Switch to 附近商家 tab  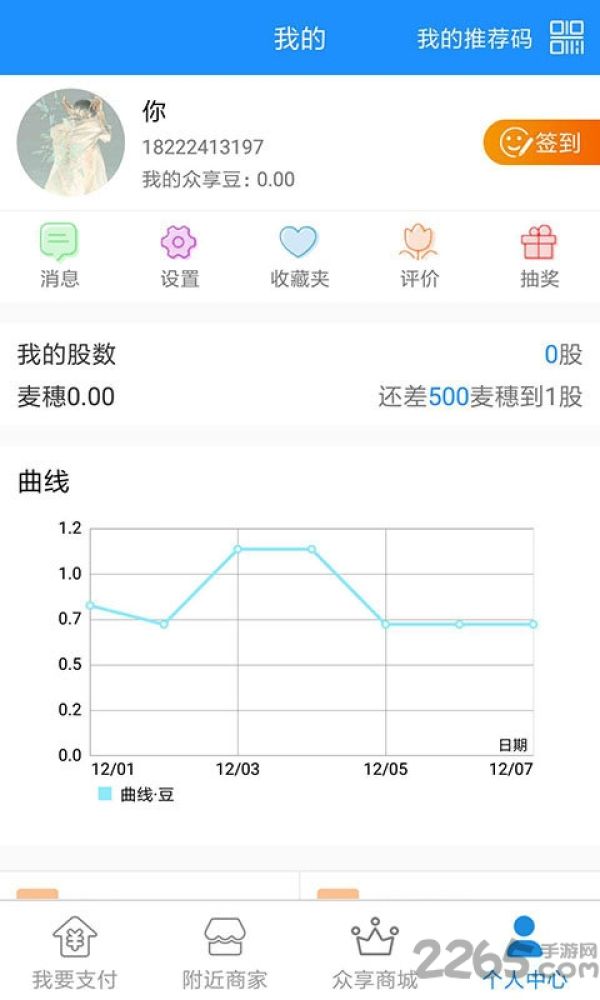224,952
